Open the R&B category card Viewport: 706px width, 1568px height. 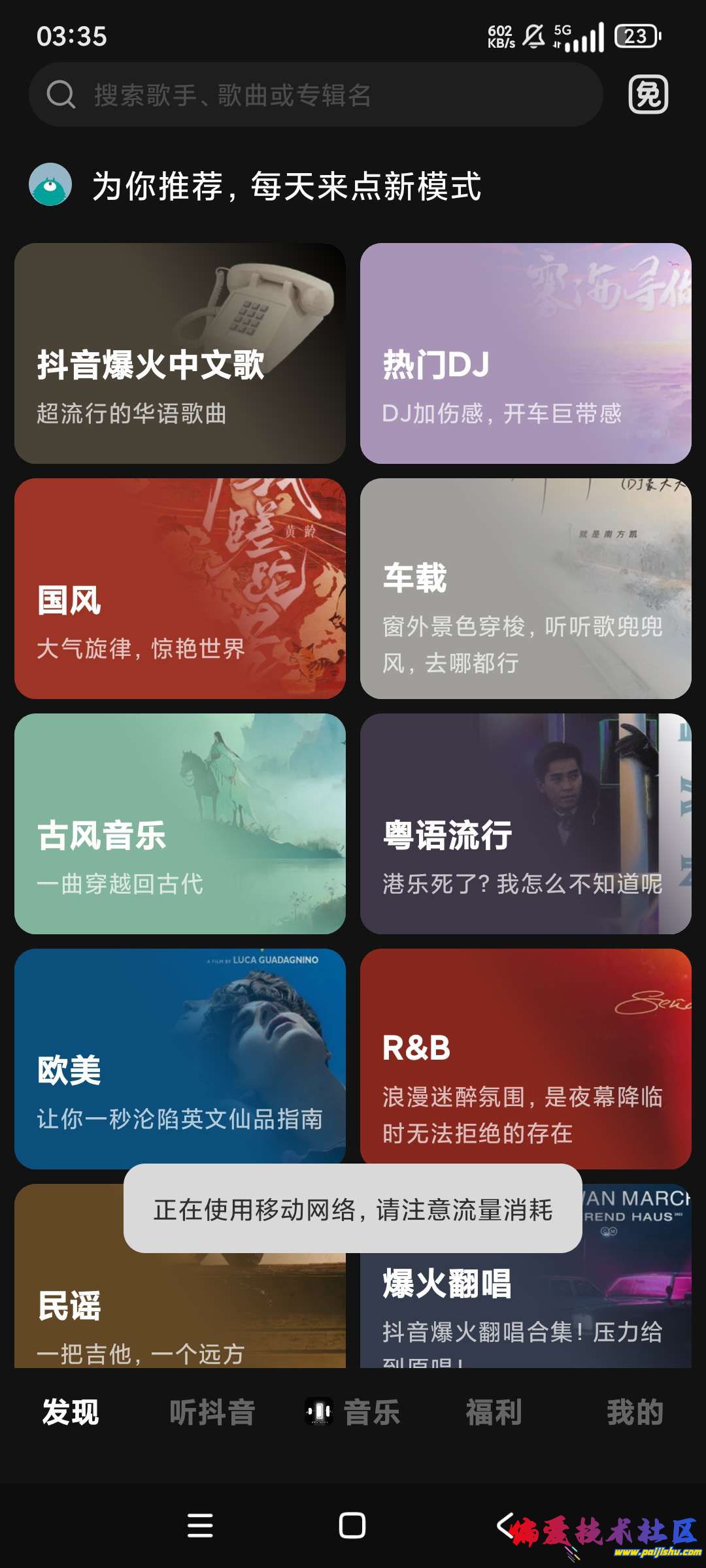coord(526,1059)
